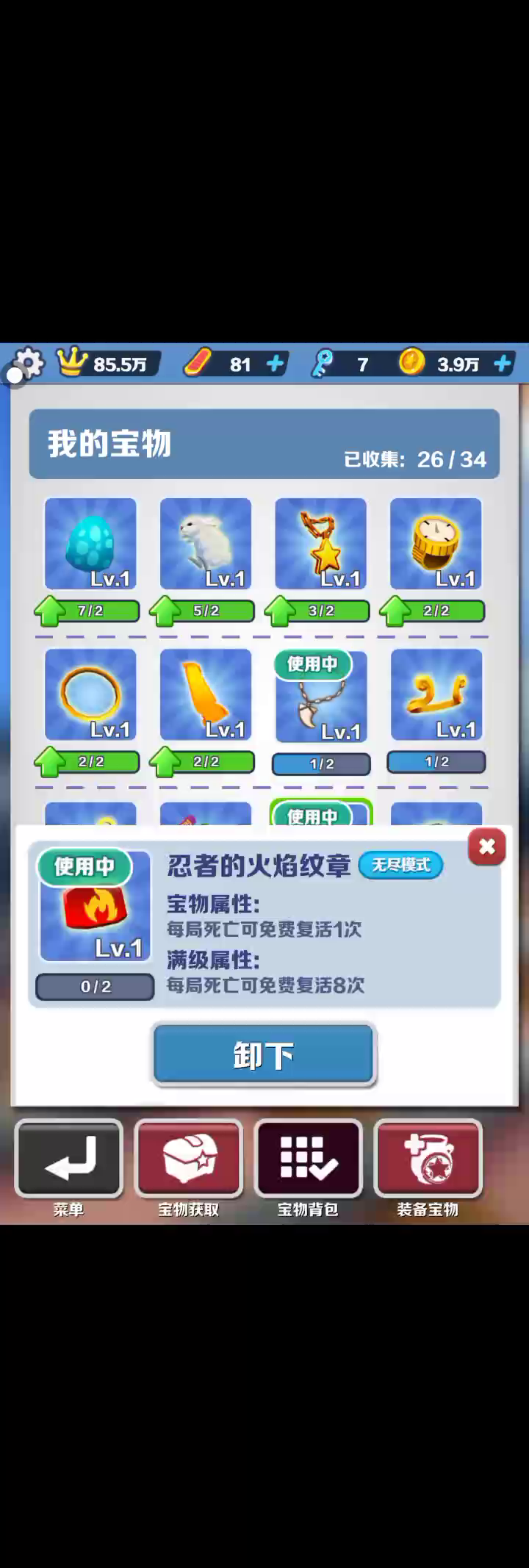Open 宝物获取 chest tab
The image size is (529, 1568).
point(188,1159)
